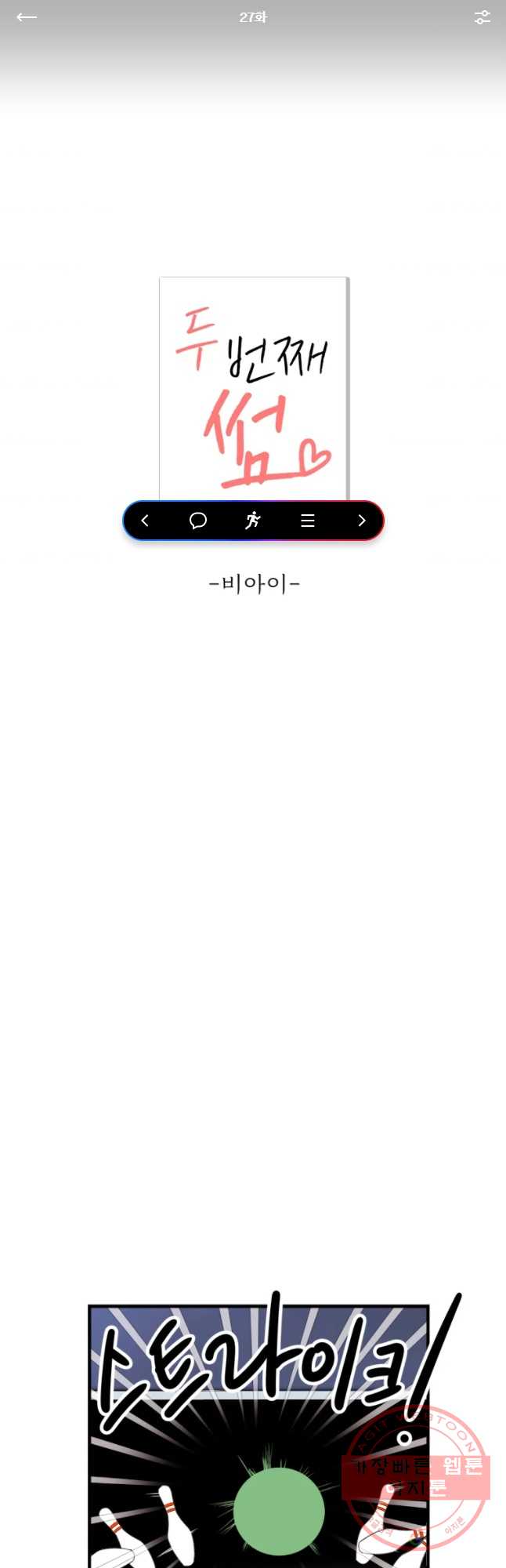Open the viewer settings sliders icon
The width and height of the screenshot is (506, 1568).
coord(482,17)
